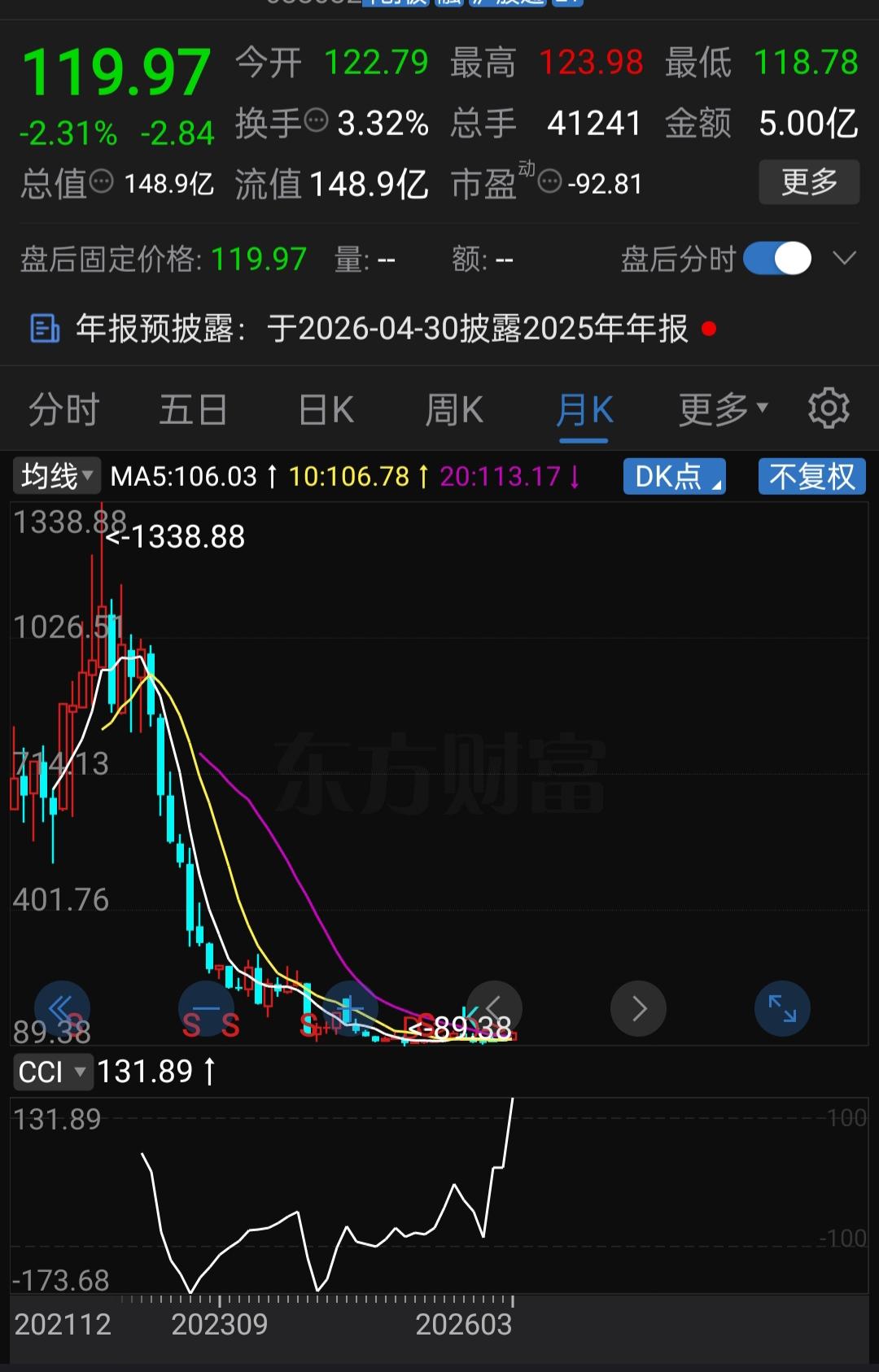
Task: Switch to the 周K tab
Action: tap(453, 409)
